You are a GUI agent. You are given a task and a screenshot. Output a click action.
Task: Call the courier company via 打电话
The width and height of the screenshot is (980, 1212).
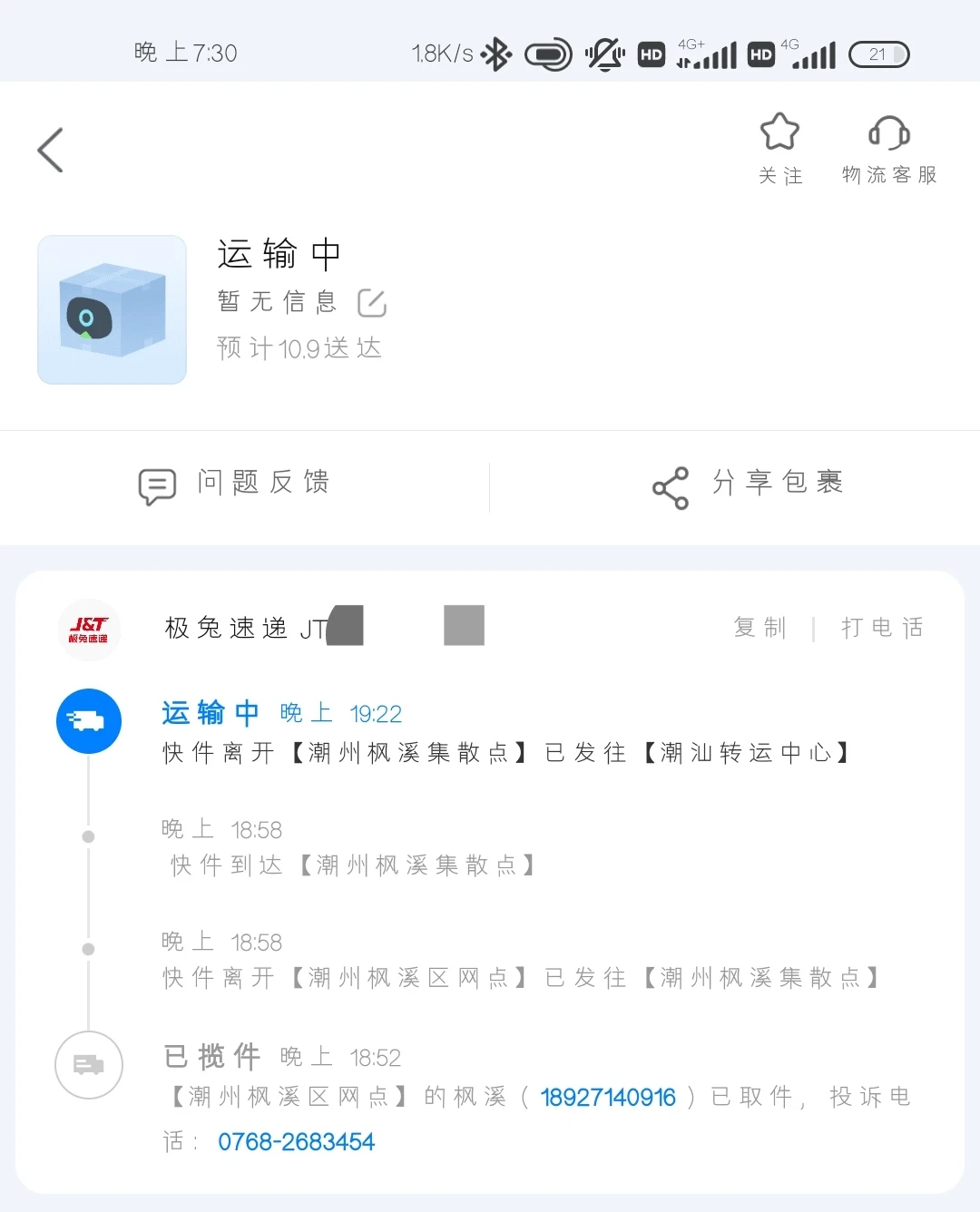[x=882, y=628]
